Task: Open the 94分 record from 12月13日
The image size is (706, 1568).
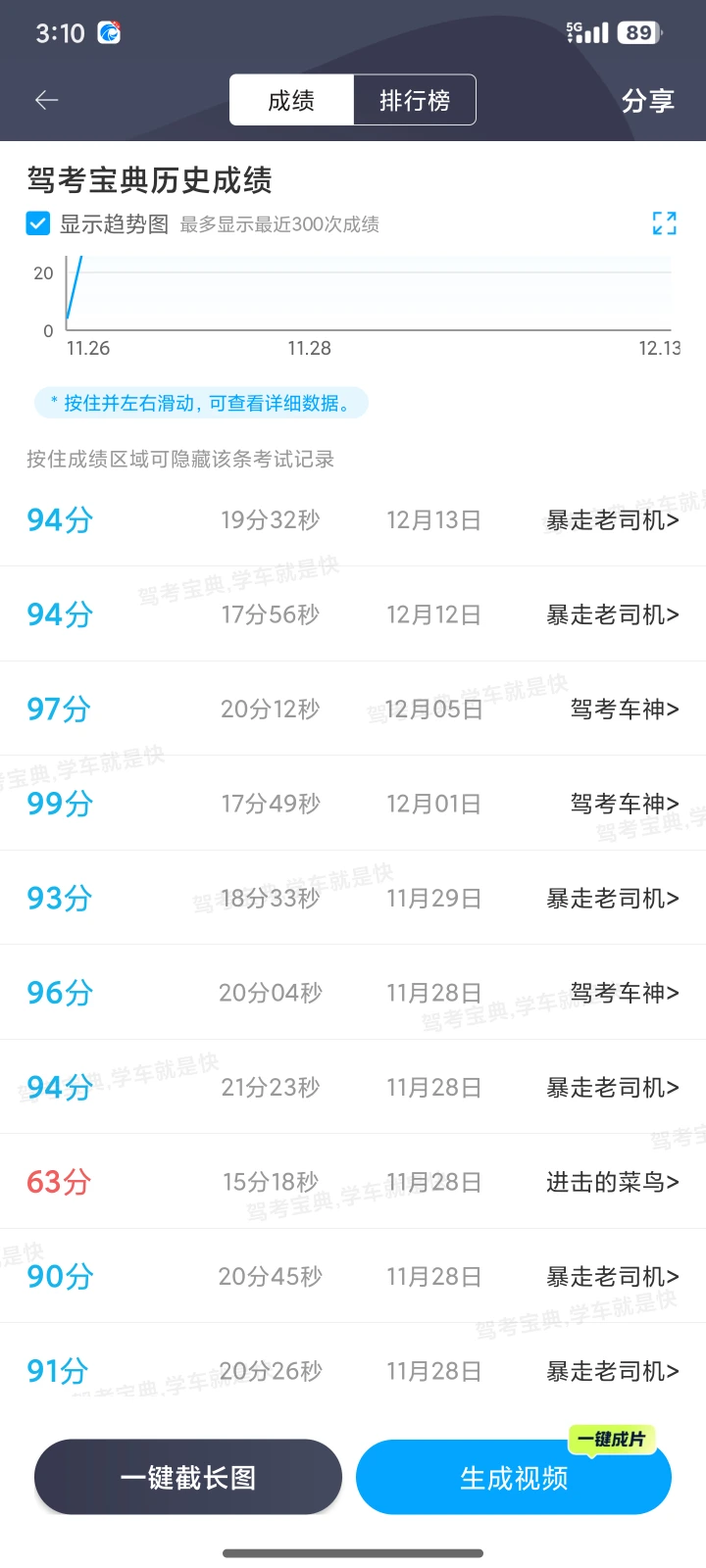Action: click(x=353, y=519)
